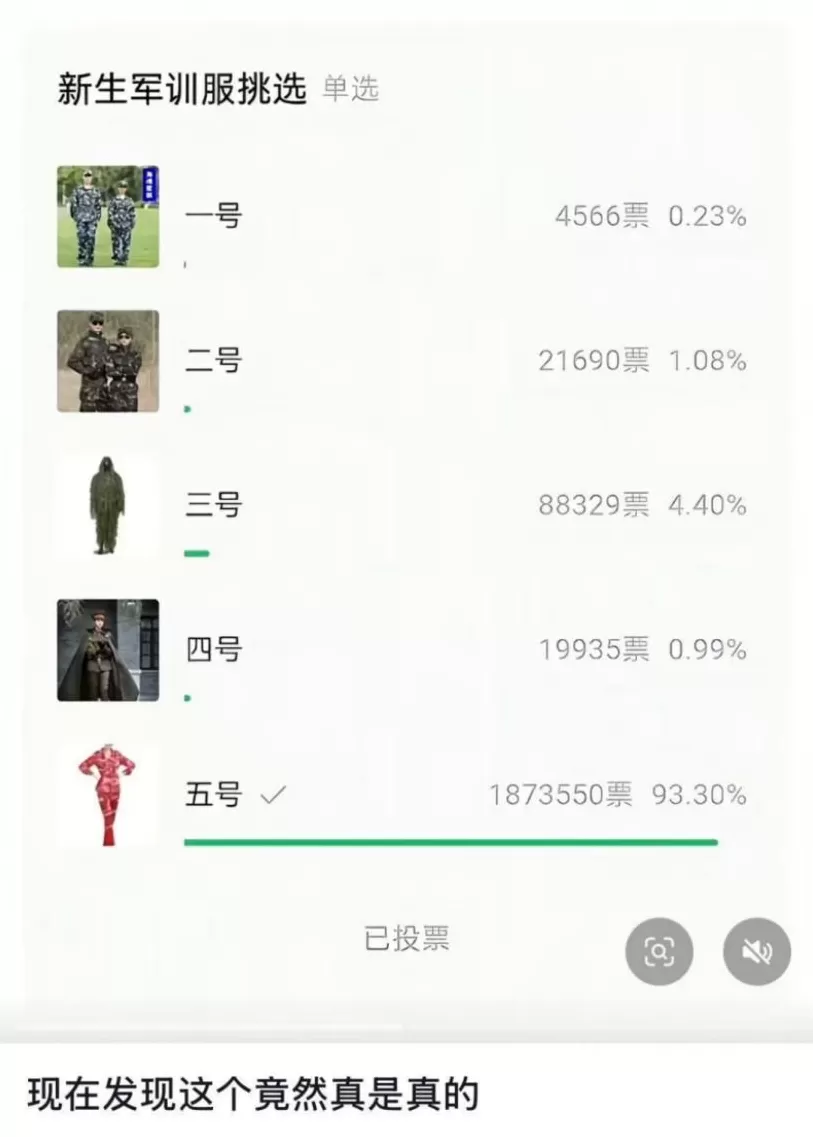Deselect the checked 五号 option
The image size is (813, 1137).
coord(272,793)
